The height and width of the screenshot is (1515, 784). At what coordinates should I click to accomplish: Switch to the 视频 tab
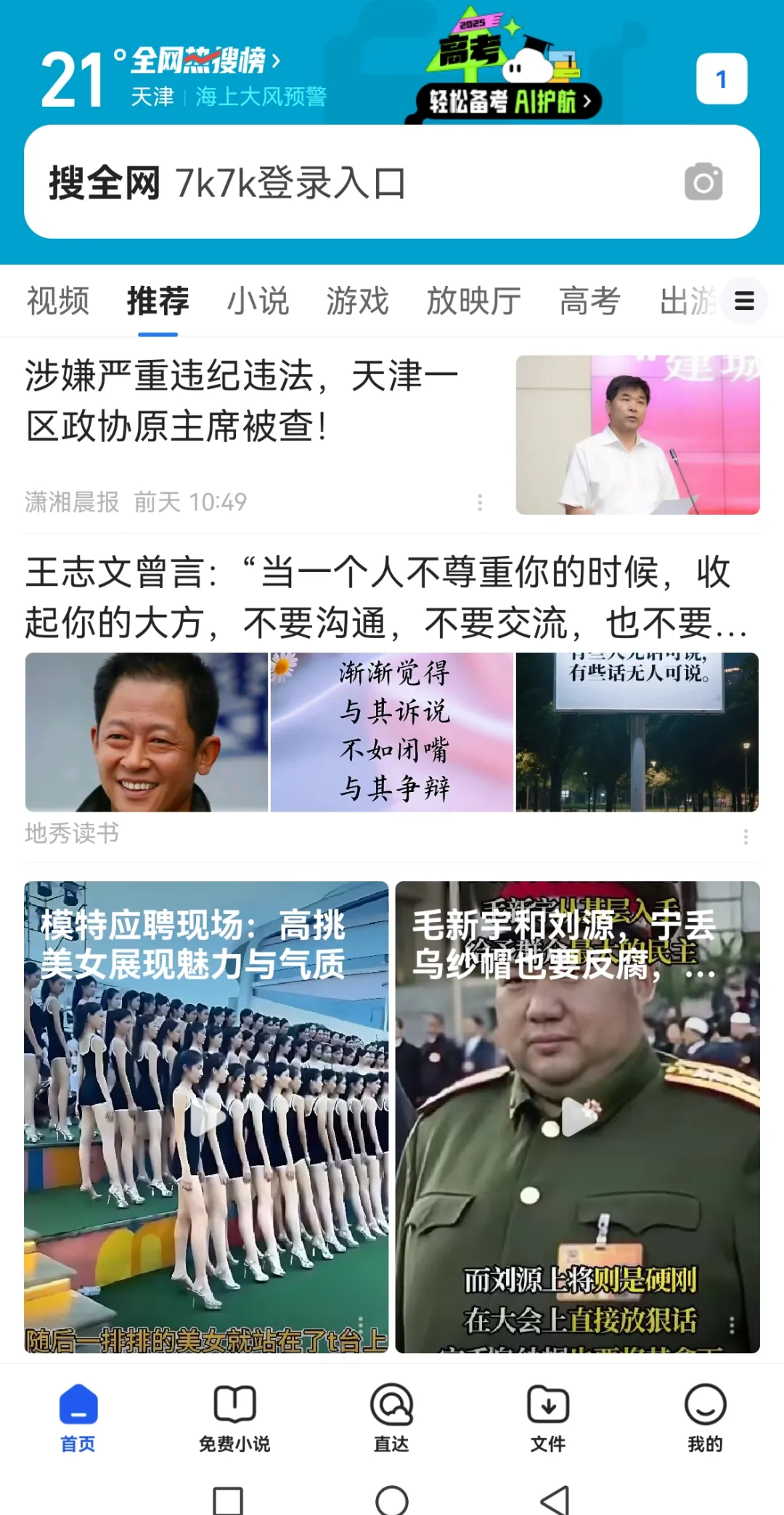pos(58,301)
